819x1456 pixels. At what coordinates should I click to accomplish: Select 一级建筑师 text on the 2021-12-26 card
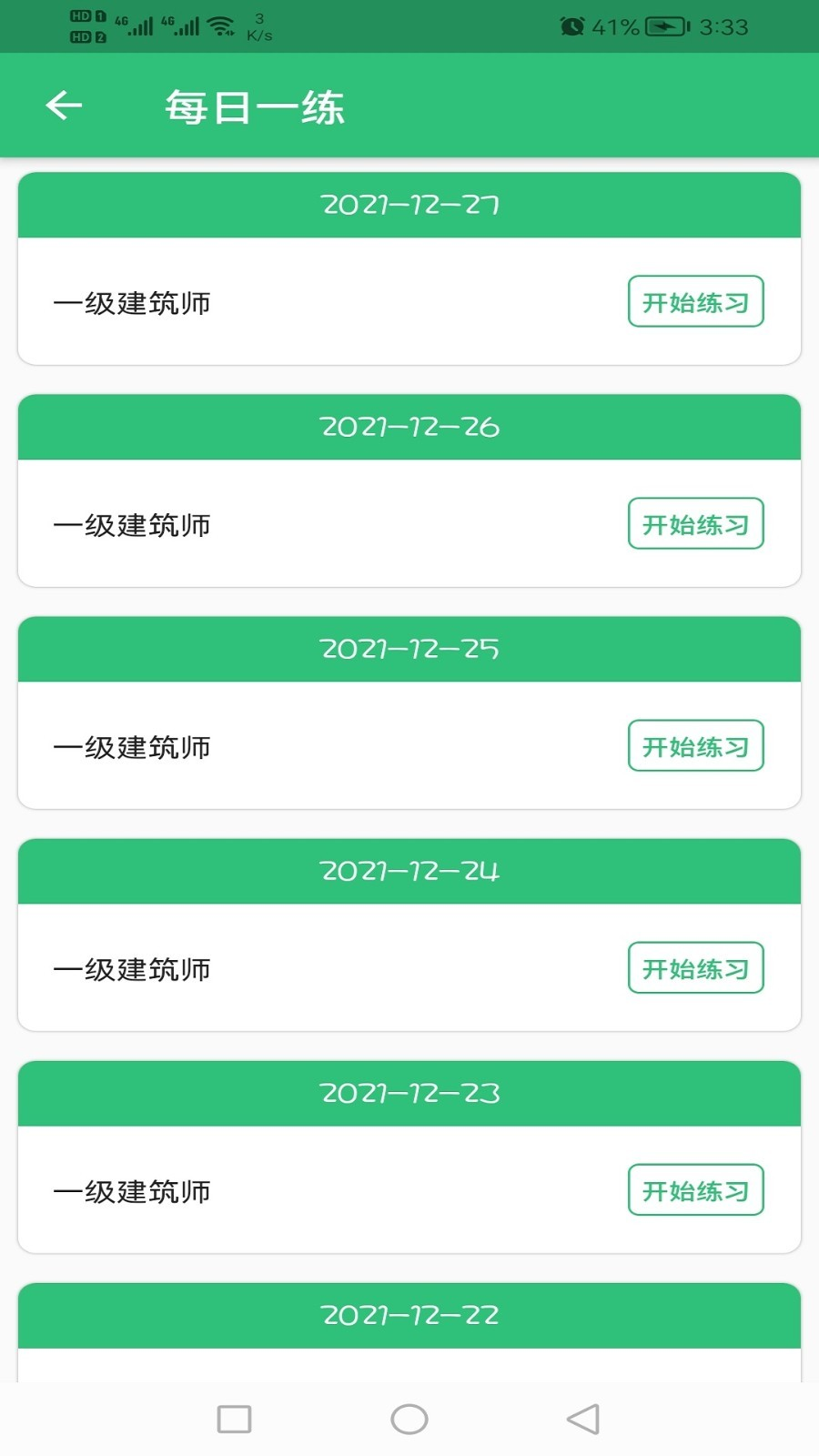tap(132, 524)
